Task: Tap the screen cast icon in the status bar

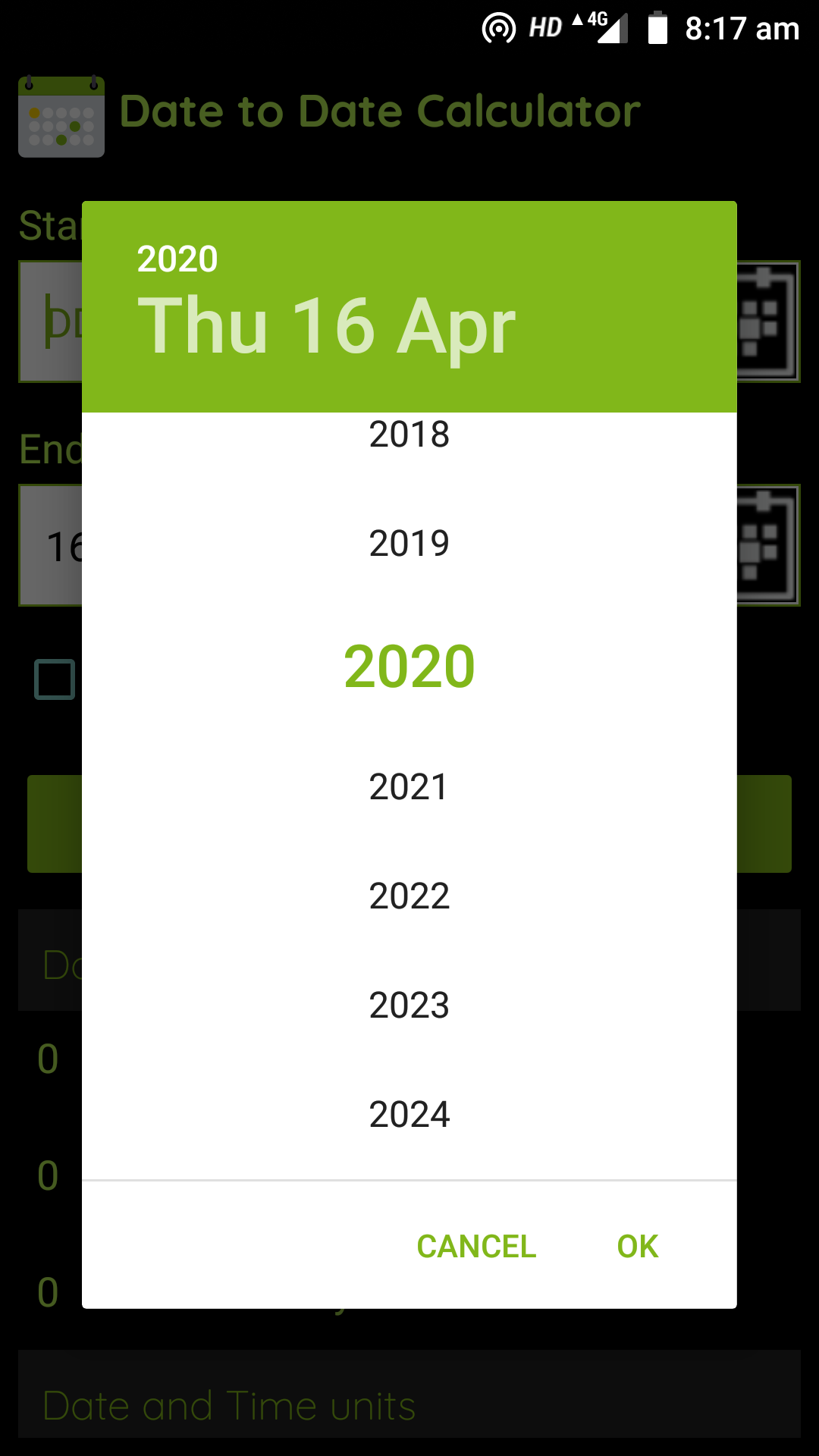Action: pyautogui.click(x=498, y=28)
